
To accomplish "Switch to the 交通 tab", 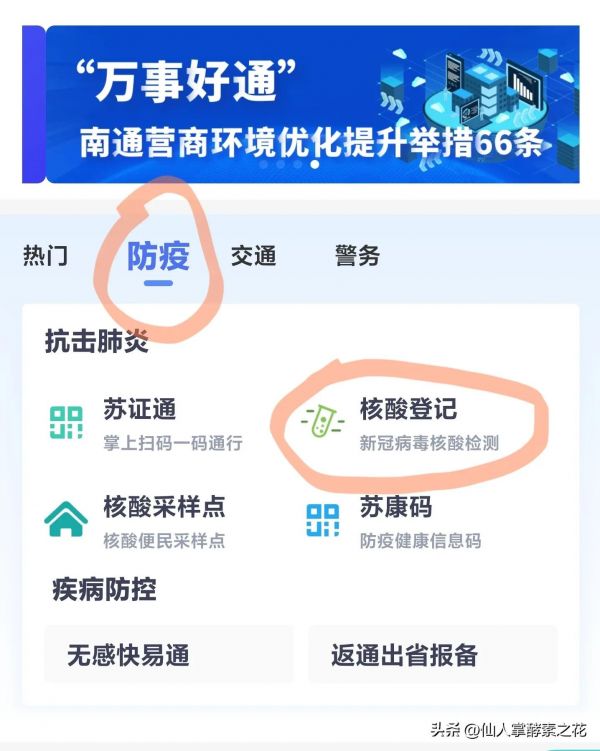I will pos(253,256).
